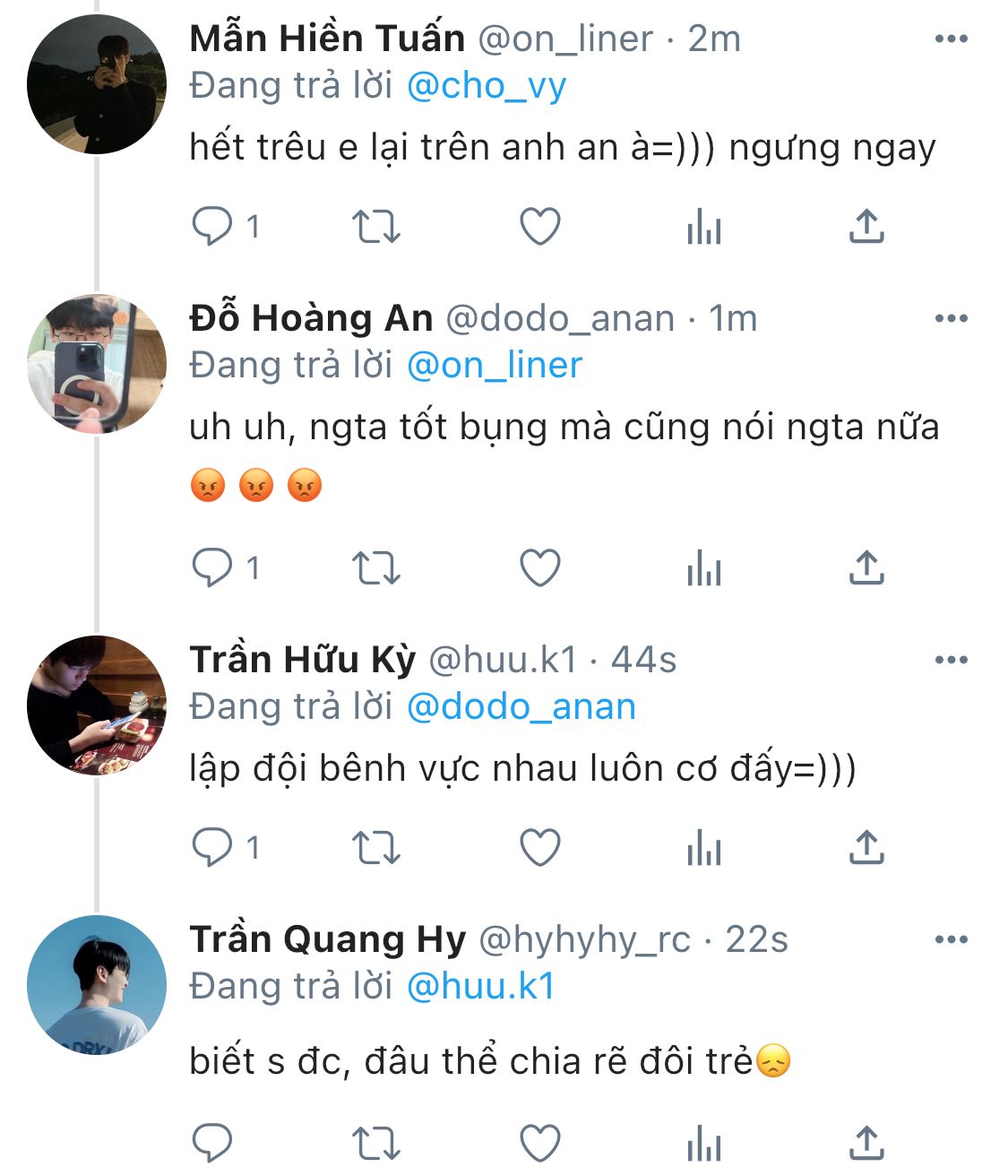The height and width of the screenshot is (1176, 1008).
Task: Share Trần Quang Hy's tweet
Action: coord(866,1143)
